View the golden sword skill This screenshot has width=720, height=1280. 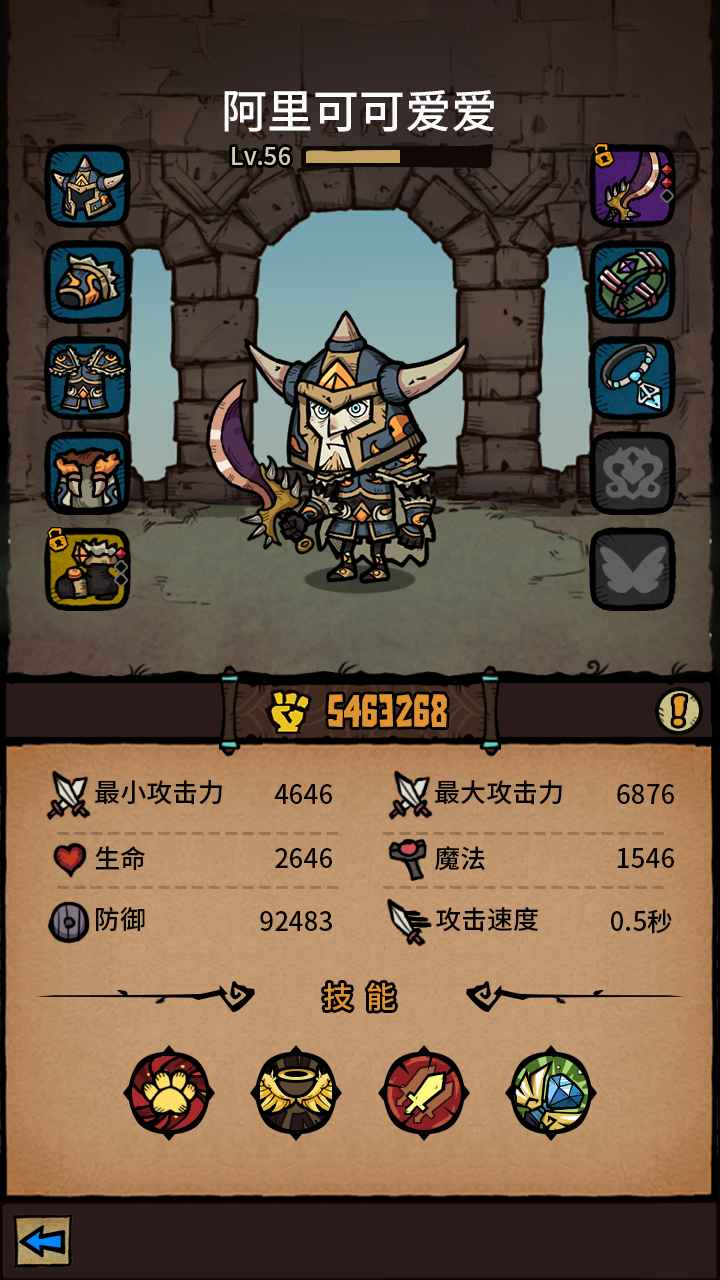pyautogui.click(x=424, y=1092)
